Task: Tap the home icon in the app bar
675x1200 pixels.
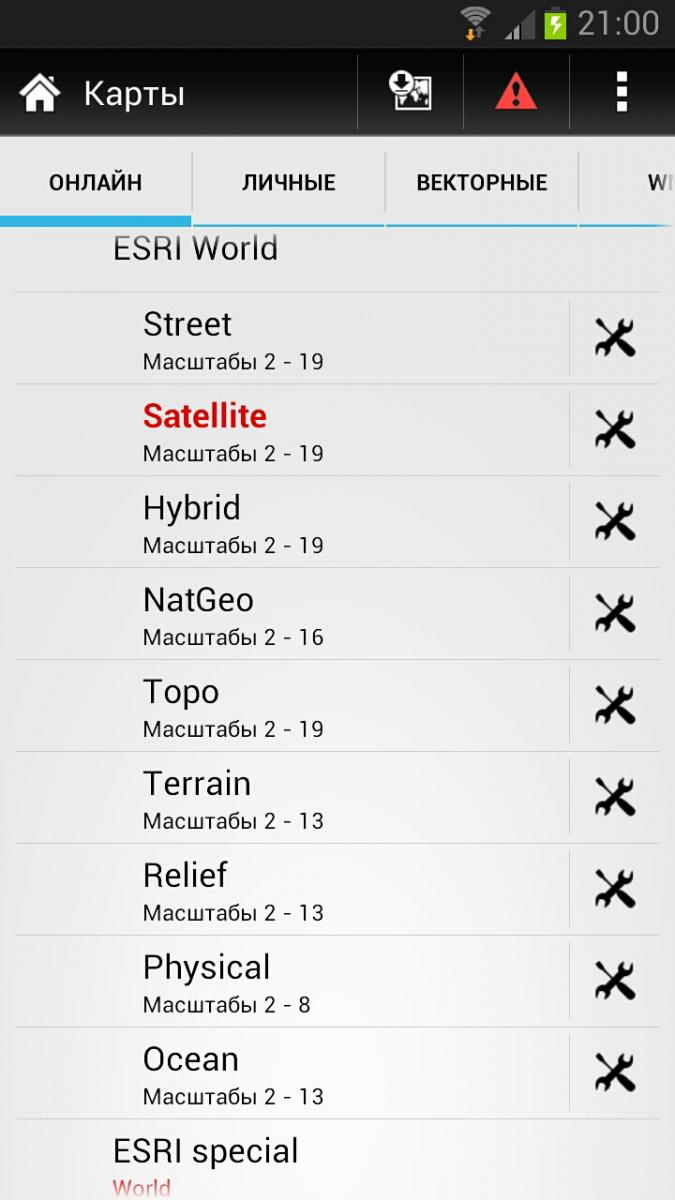Action: coord(40,94)
